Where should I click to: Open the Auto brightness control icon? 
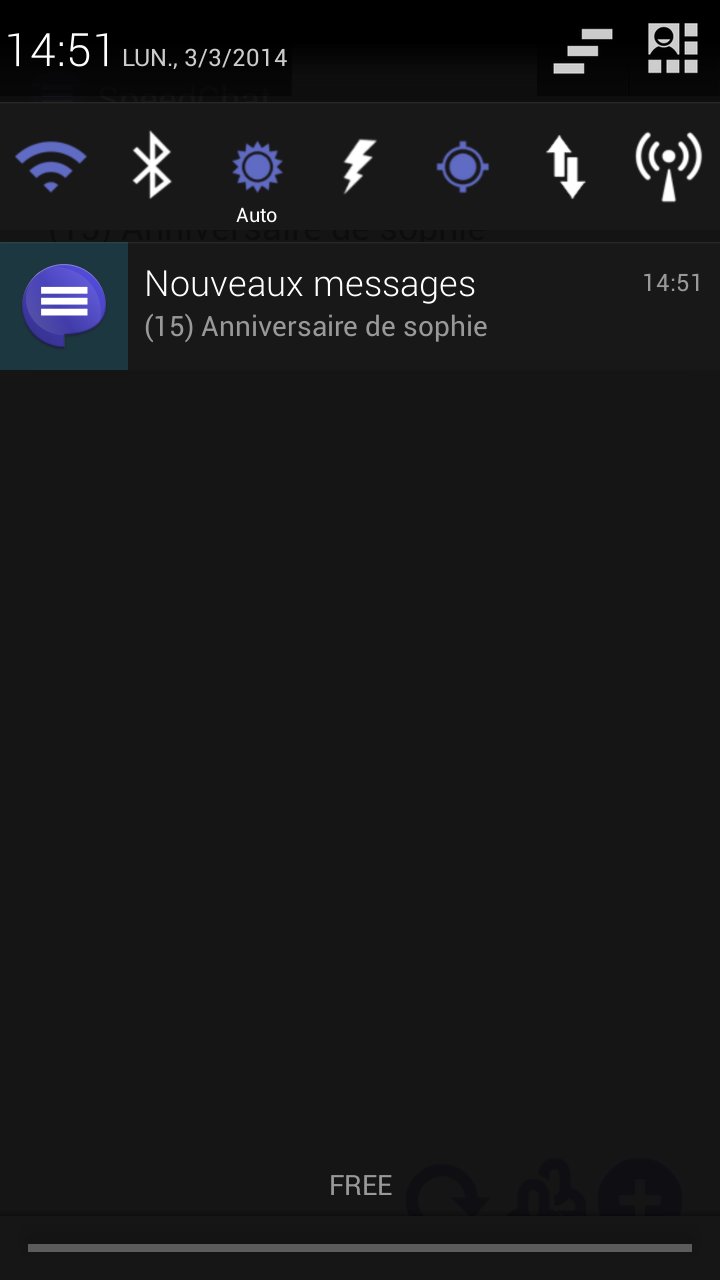coord(257,167)
